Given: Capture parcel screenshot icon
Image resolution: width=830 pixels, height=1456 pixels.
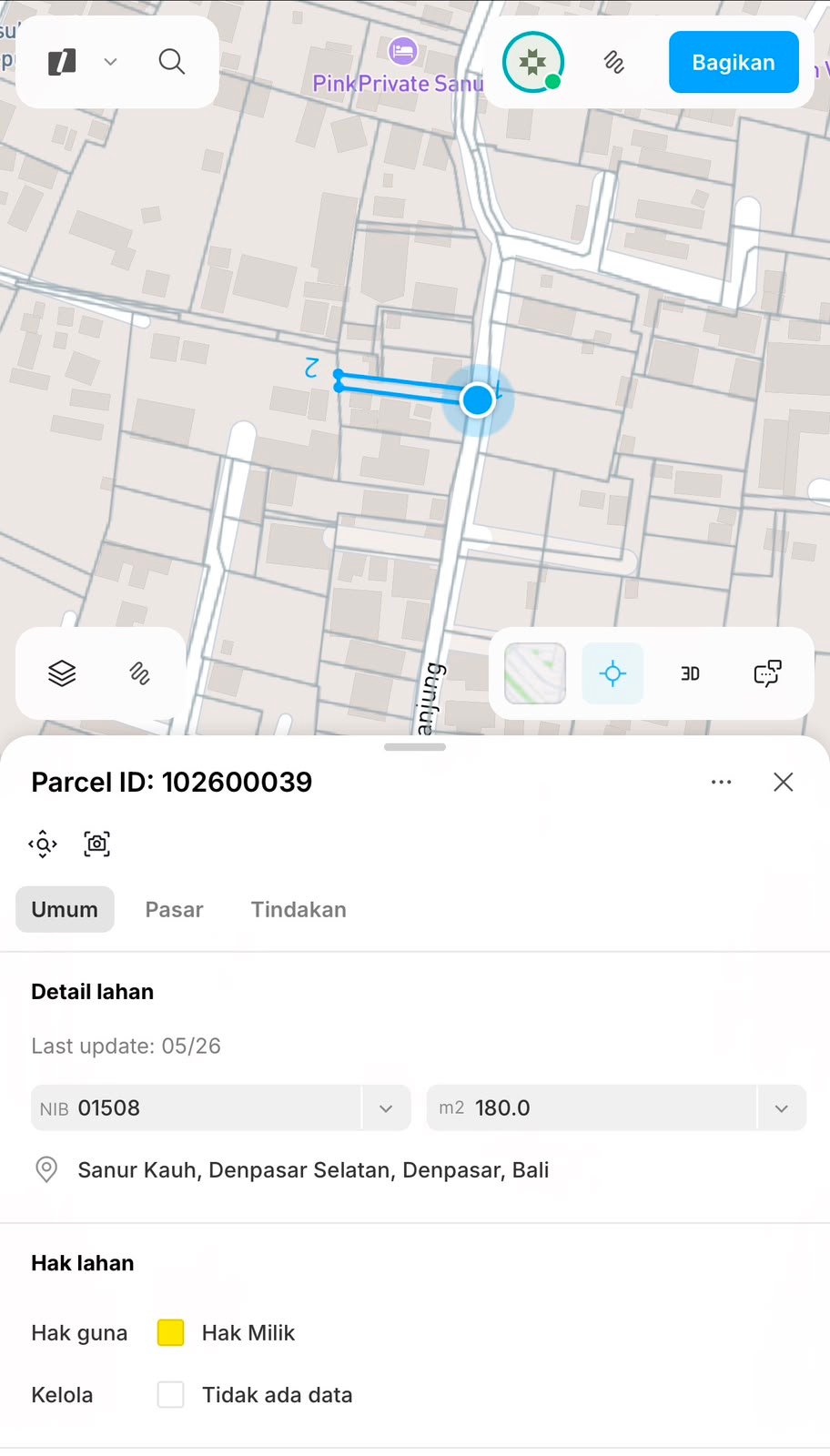Looking at the screenshot, I should (96, 844).
